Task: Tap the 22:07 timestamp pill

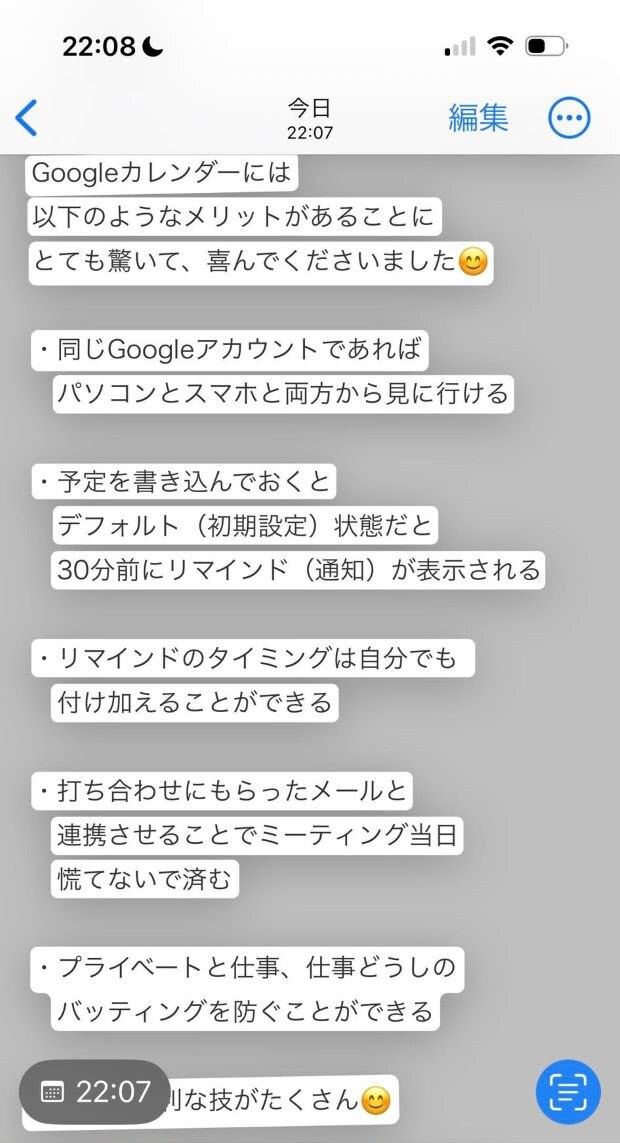Action: point(96,1092)
